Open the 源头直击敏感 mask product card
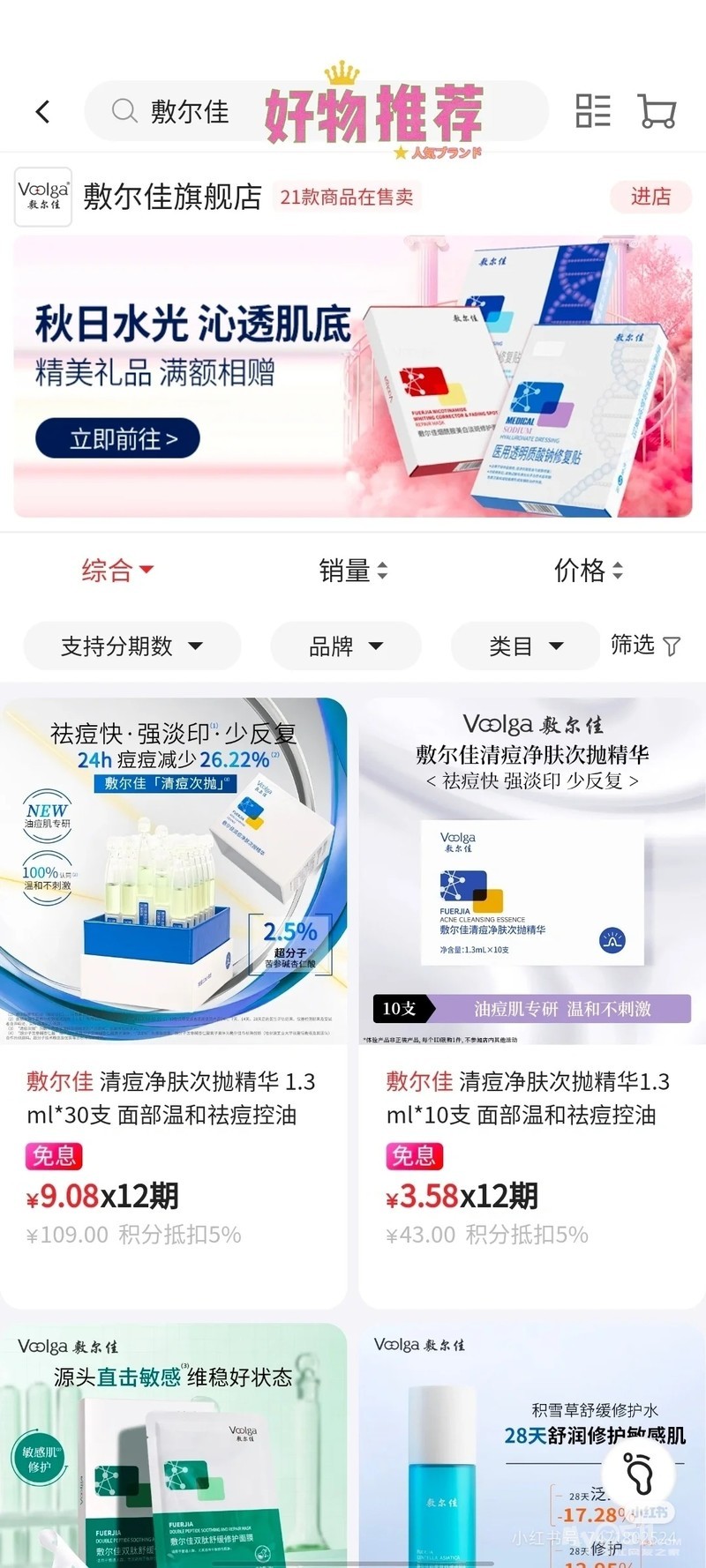This screenshot has width=706, height=1568. [174, 1446]
